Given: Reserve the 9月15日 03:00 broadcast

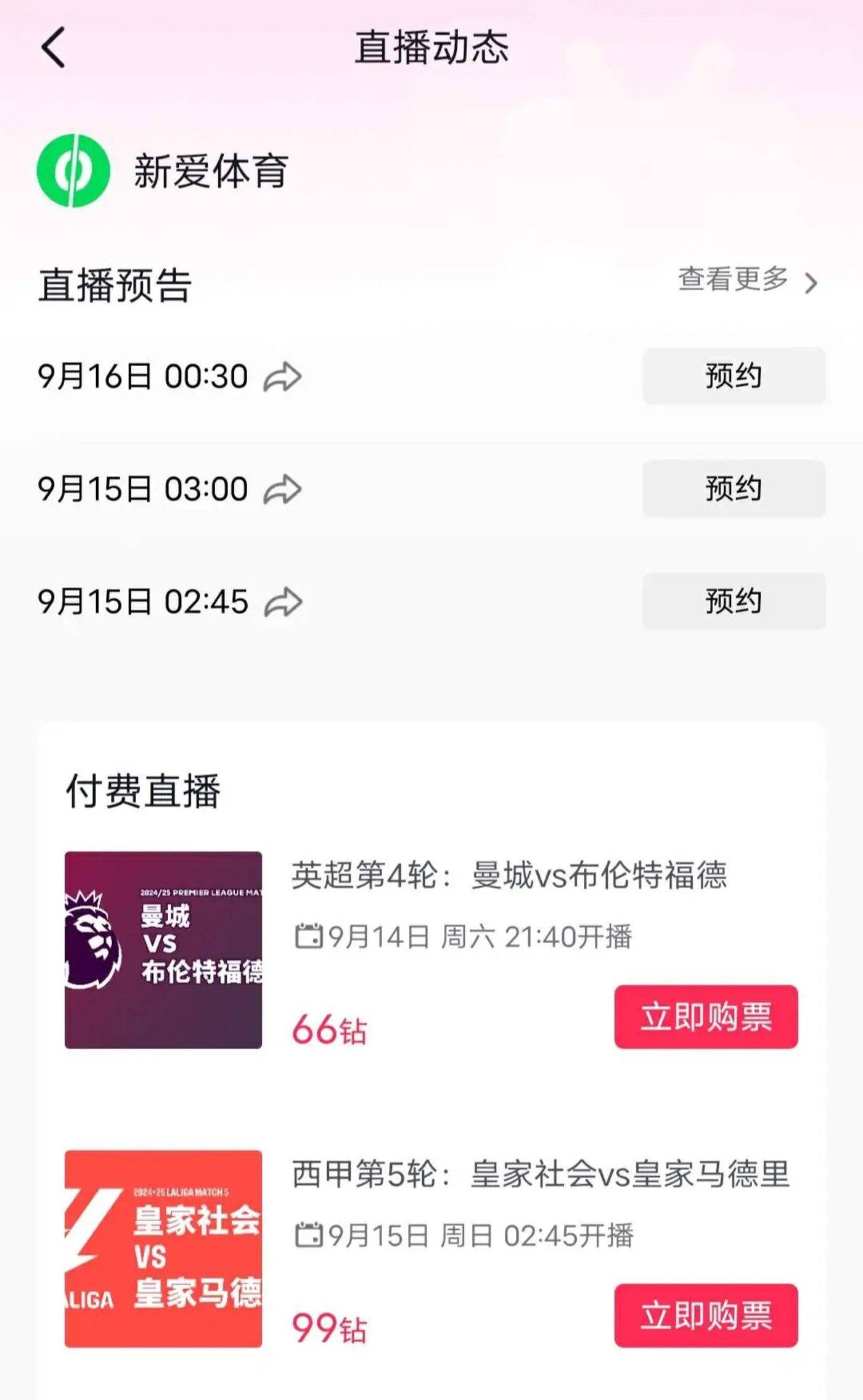Looking at the screenshot, I should [x=734, y=489].
